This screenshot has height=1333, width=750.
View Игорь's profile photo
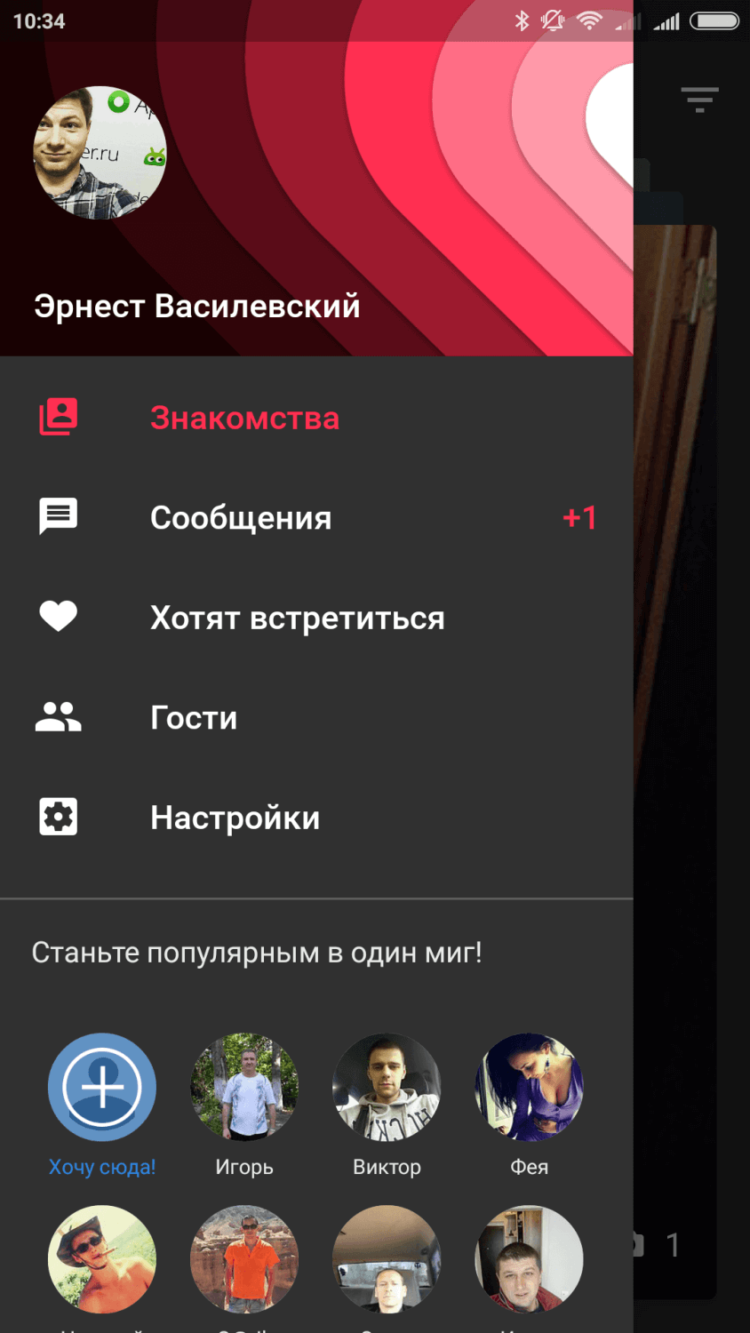pos(244,1087)
